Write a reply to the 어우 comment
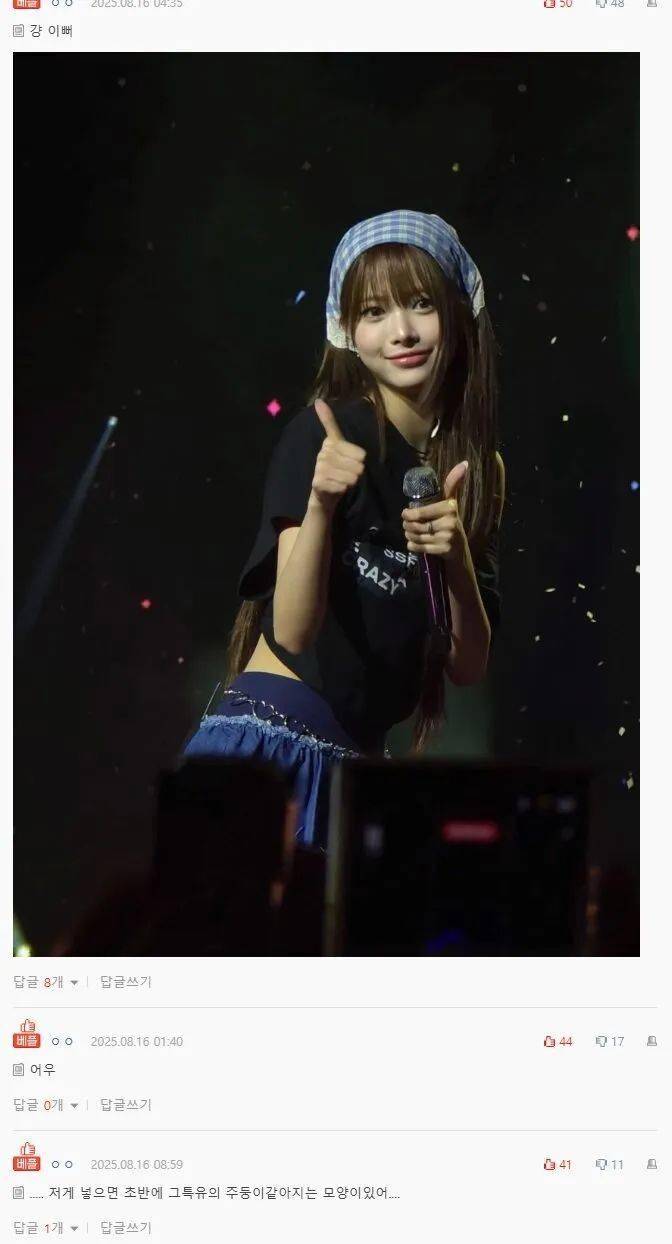Screen dimensions: 672x1244 (x=126, y=1105)
